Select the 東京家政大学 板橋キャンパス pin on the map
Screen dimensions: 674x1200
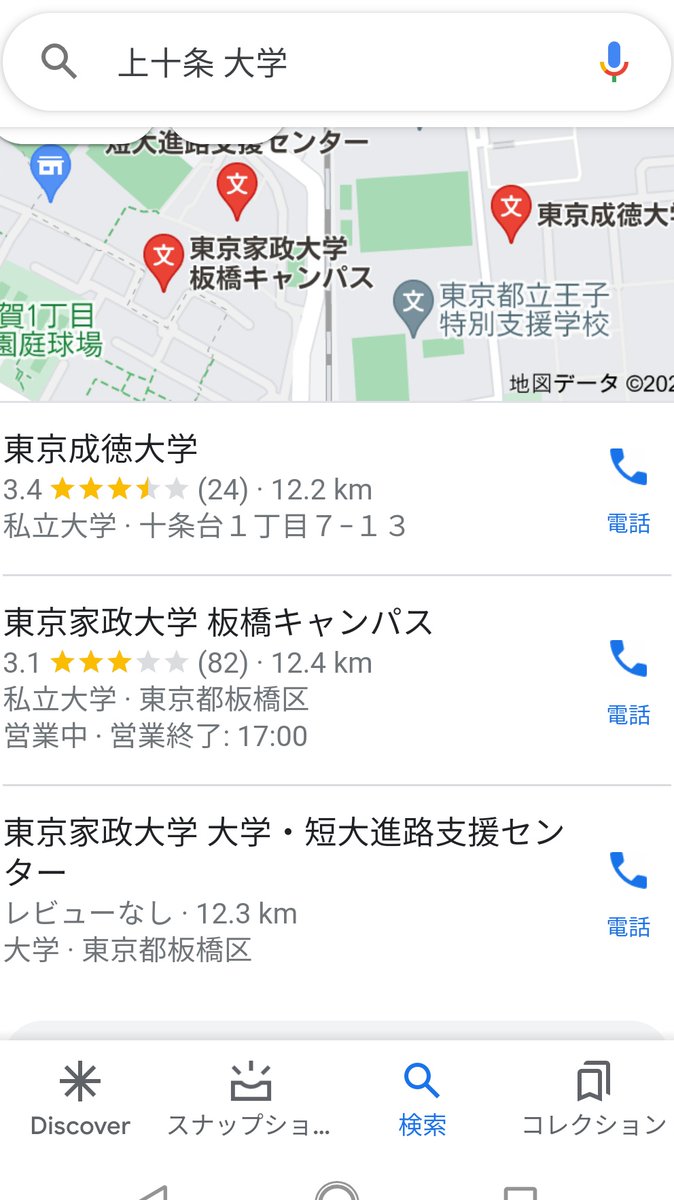(x=163, y=262)
